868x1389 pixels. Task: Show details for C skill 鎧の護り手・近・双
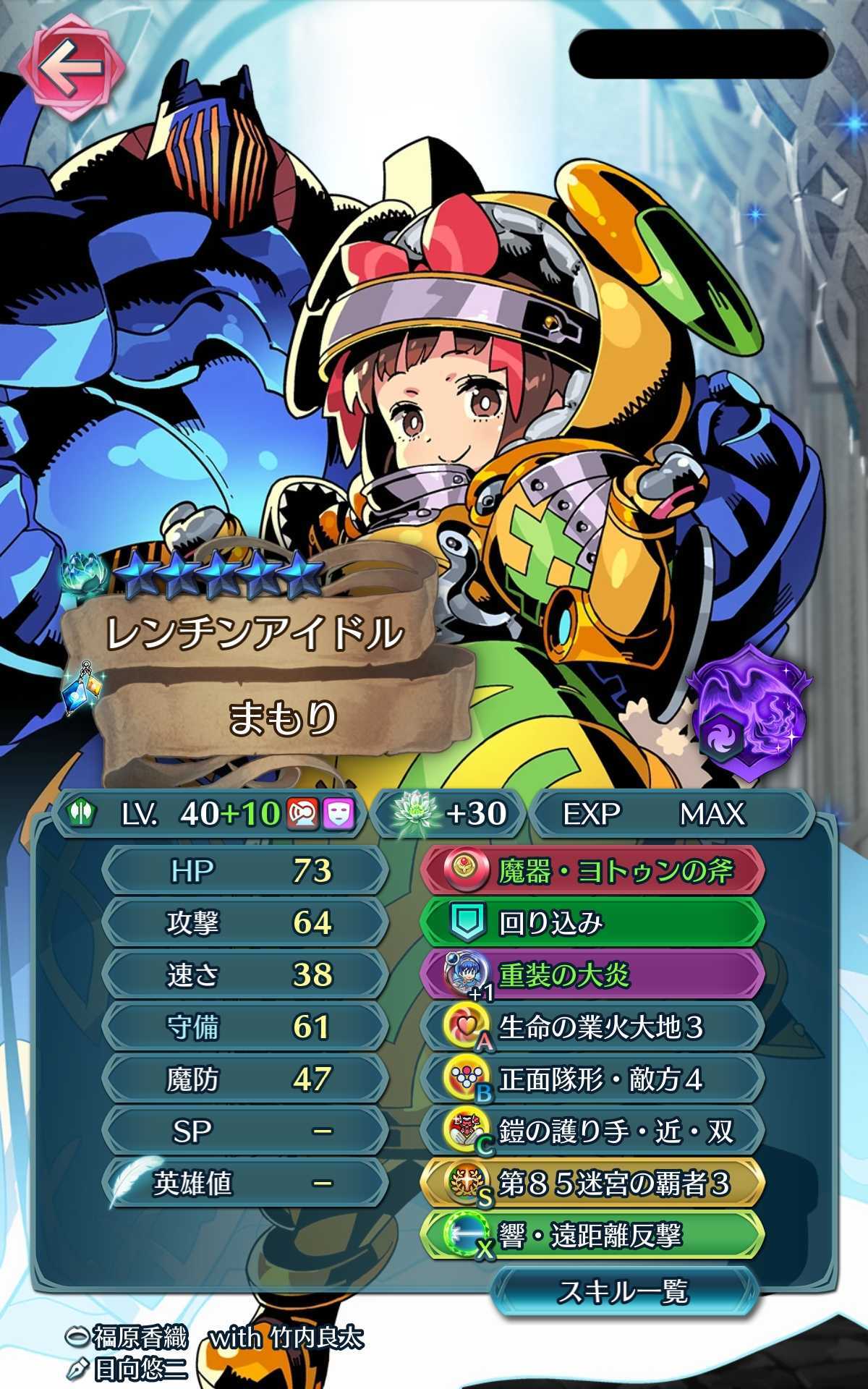pos(592,1131)
